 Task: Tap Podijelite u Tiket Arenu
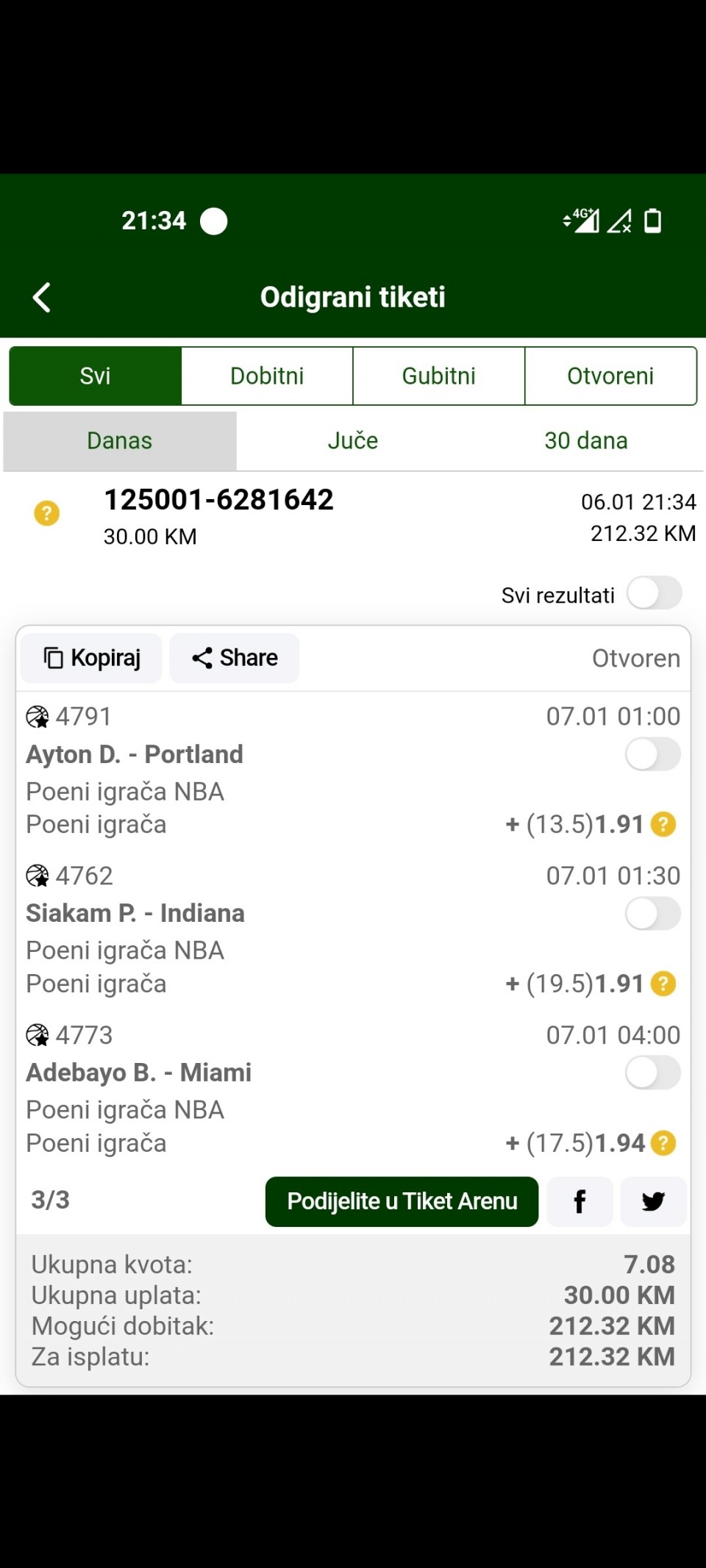pos(402,1201)
